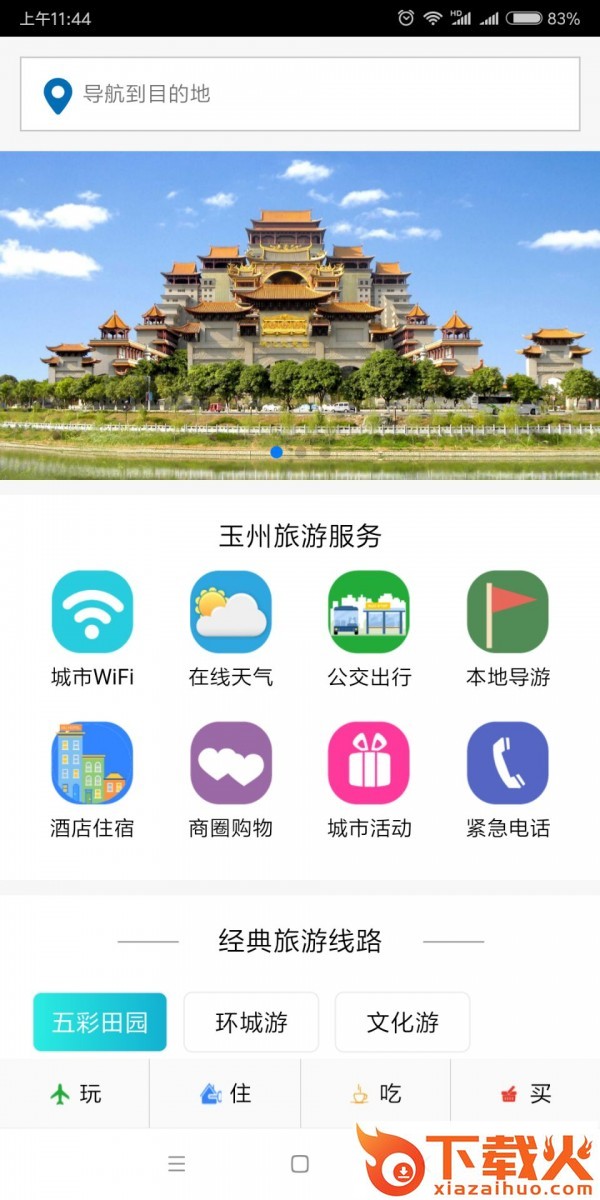Switch to the 买 shopping tab

tap(526, 1094)
